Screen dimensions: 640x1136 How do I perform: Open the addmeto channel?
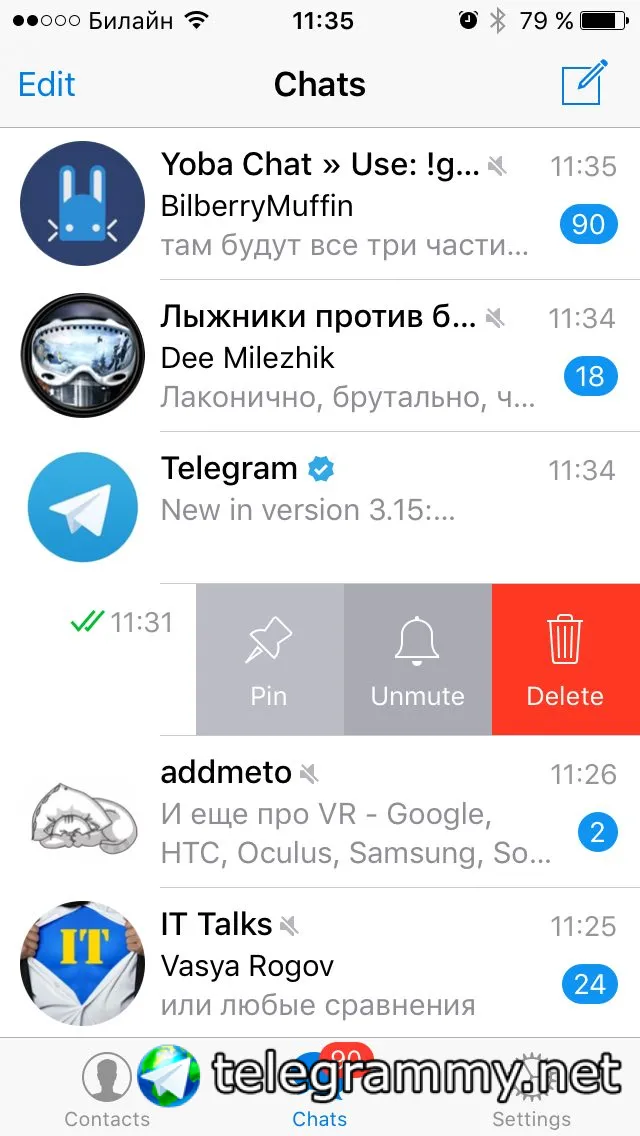[340, 812]
